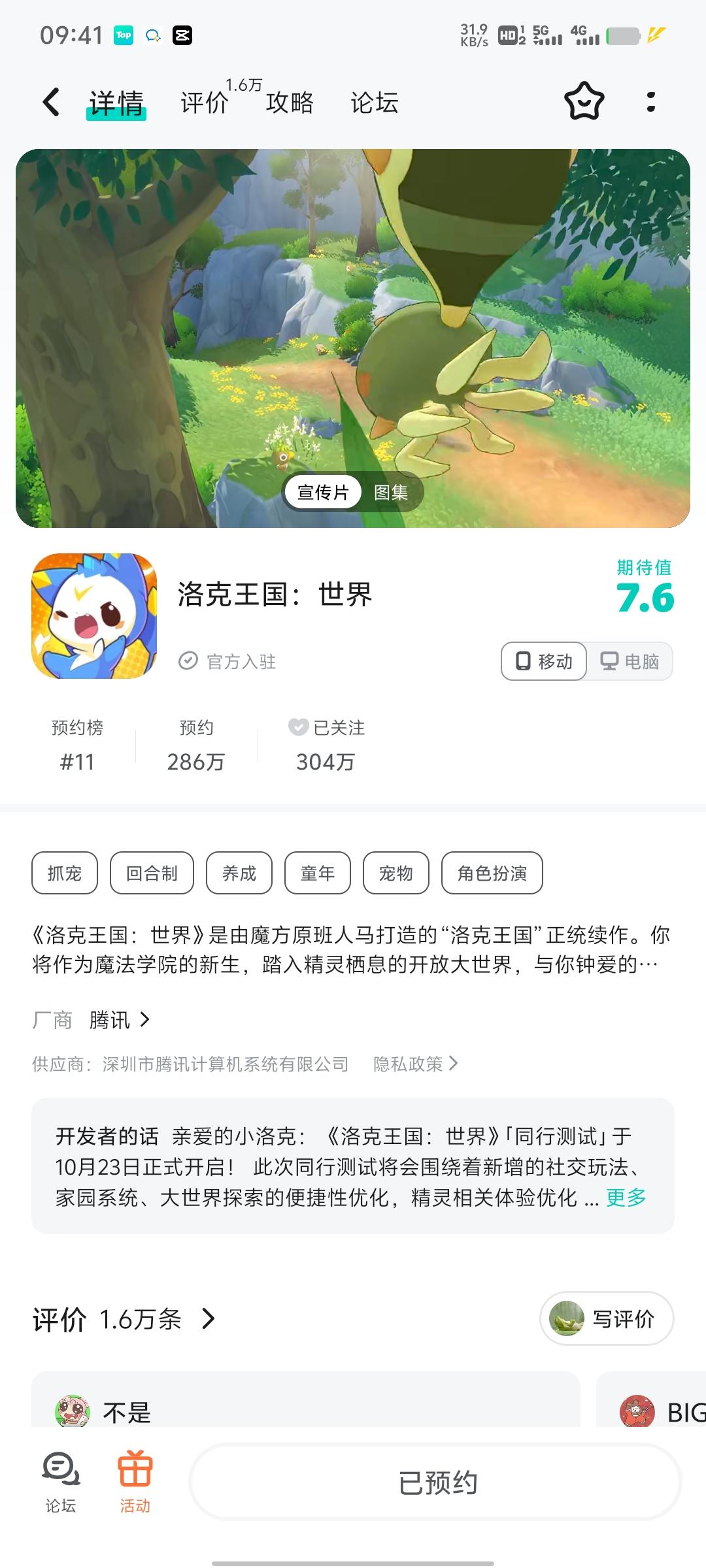Tap the 写评价 button to write review
Image resolution: width=706 pixels, height=1568 pixels.
[x=605, y=1318]
